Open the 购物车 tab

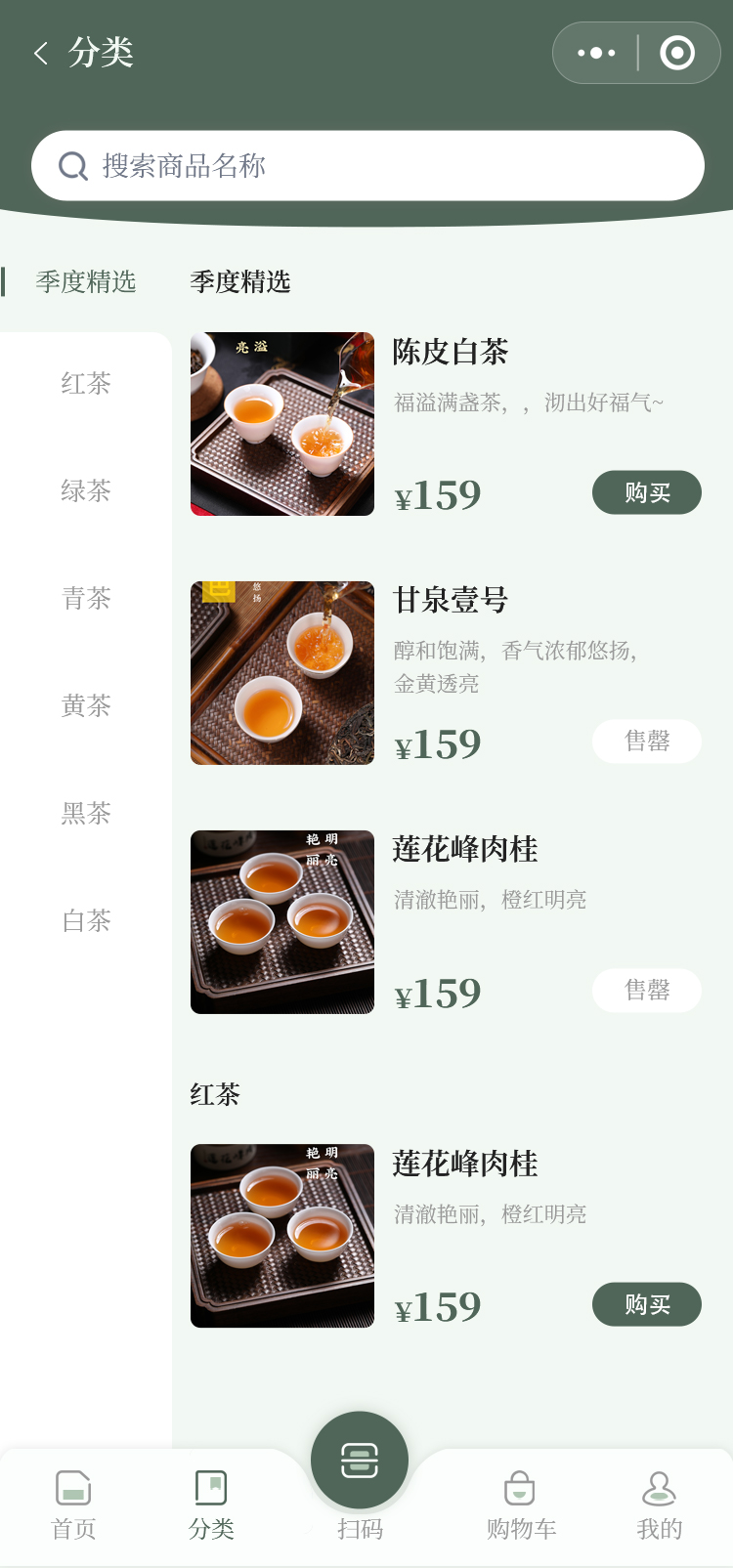point(521,1504)
